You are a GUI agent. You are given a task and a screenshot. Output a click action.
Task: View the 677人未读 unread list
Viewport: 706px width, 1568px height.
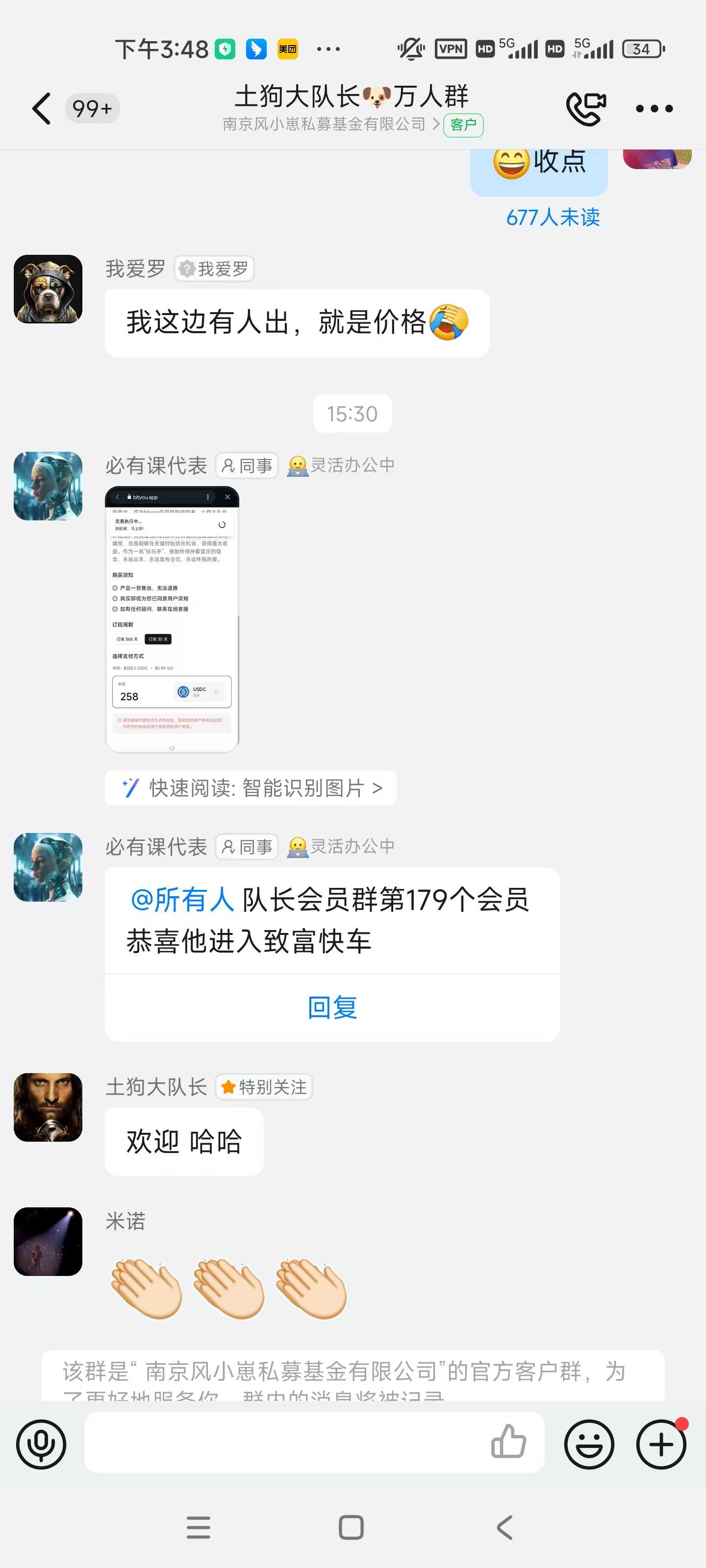tap(553, 217)
